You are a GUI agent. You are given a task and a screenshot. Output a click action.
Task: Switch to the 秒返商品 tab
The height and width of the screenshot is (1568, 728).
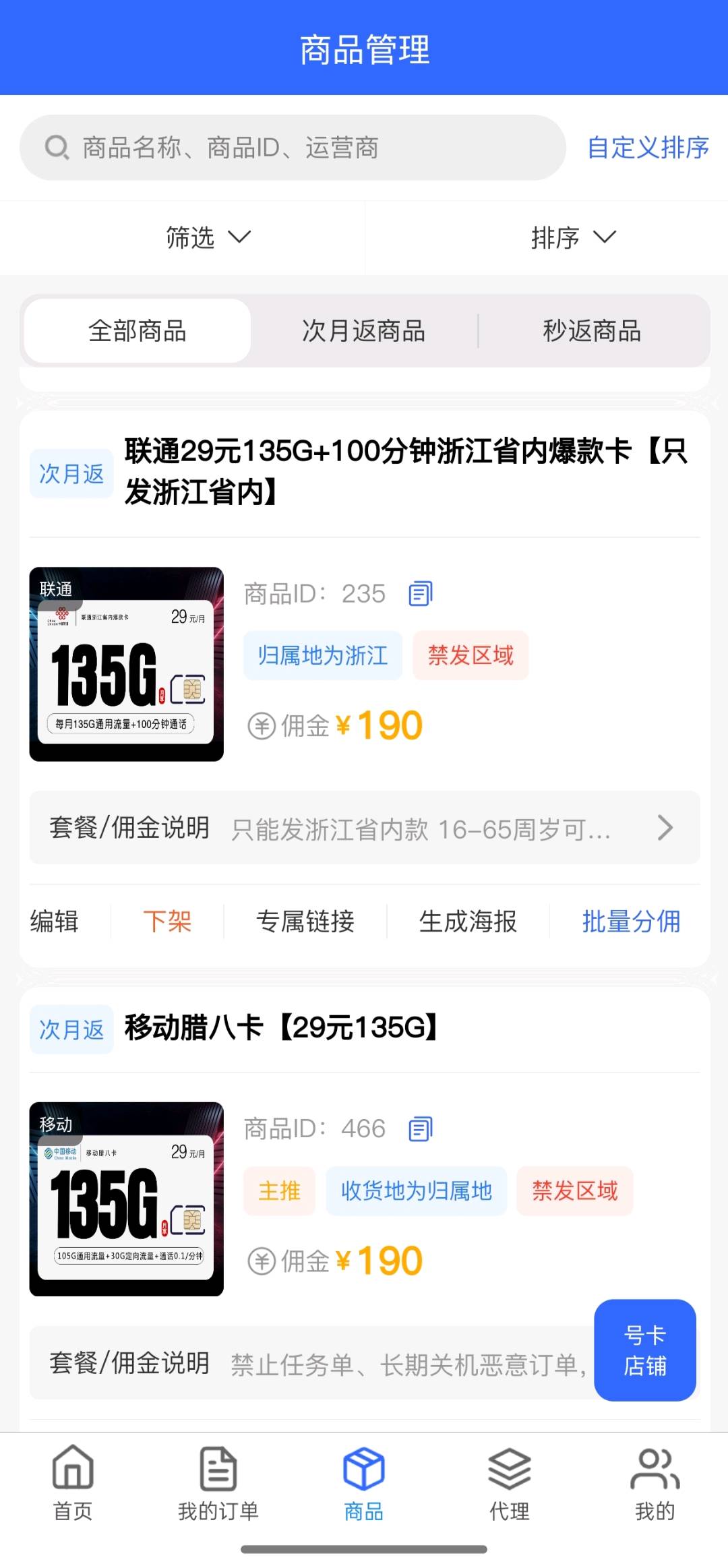592,331
